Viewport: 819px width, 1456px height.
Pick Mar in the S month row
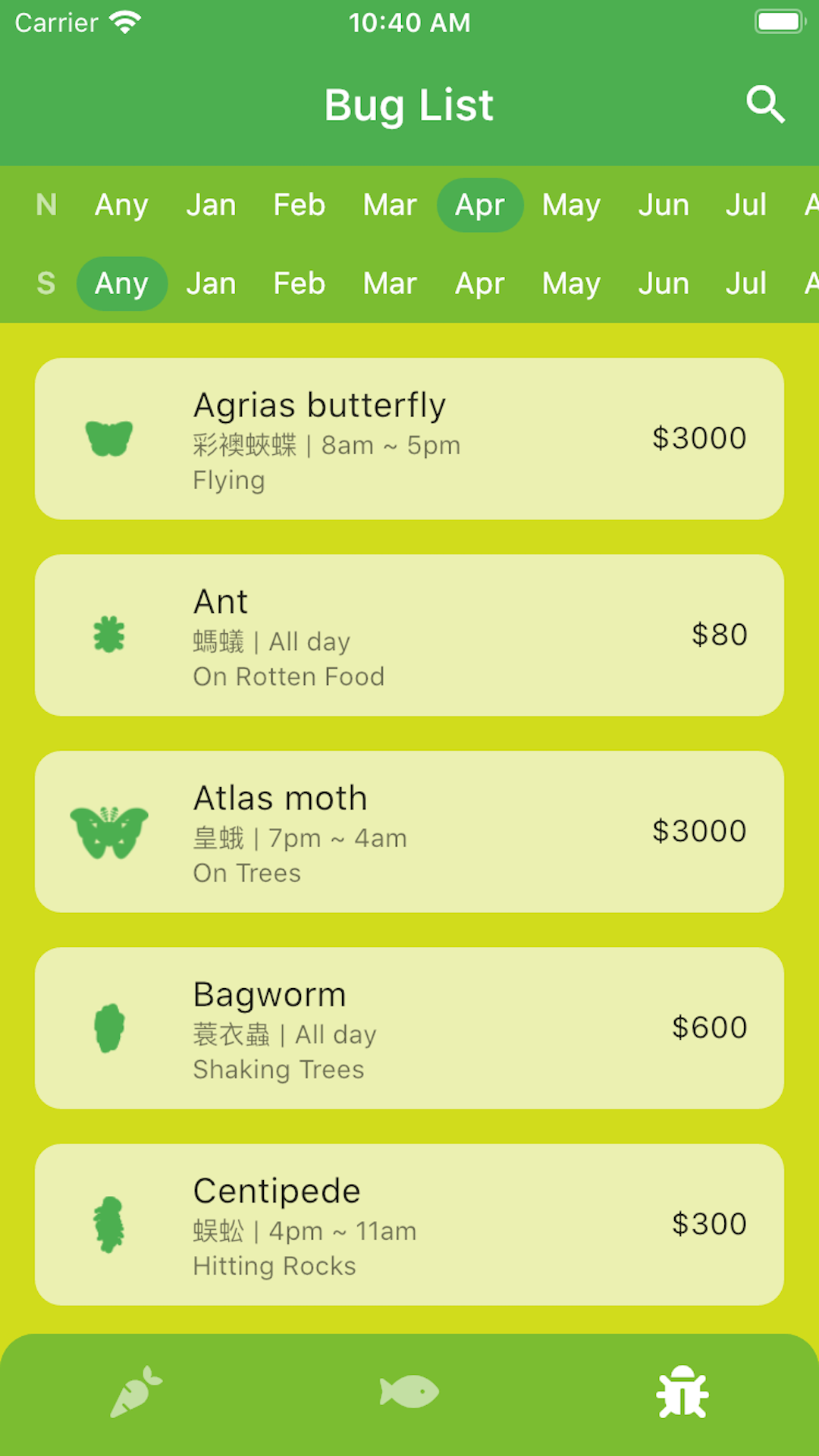tap(390, 284)
